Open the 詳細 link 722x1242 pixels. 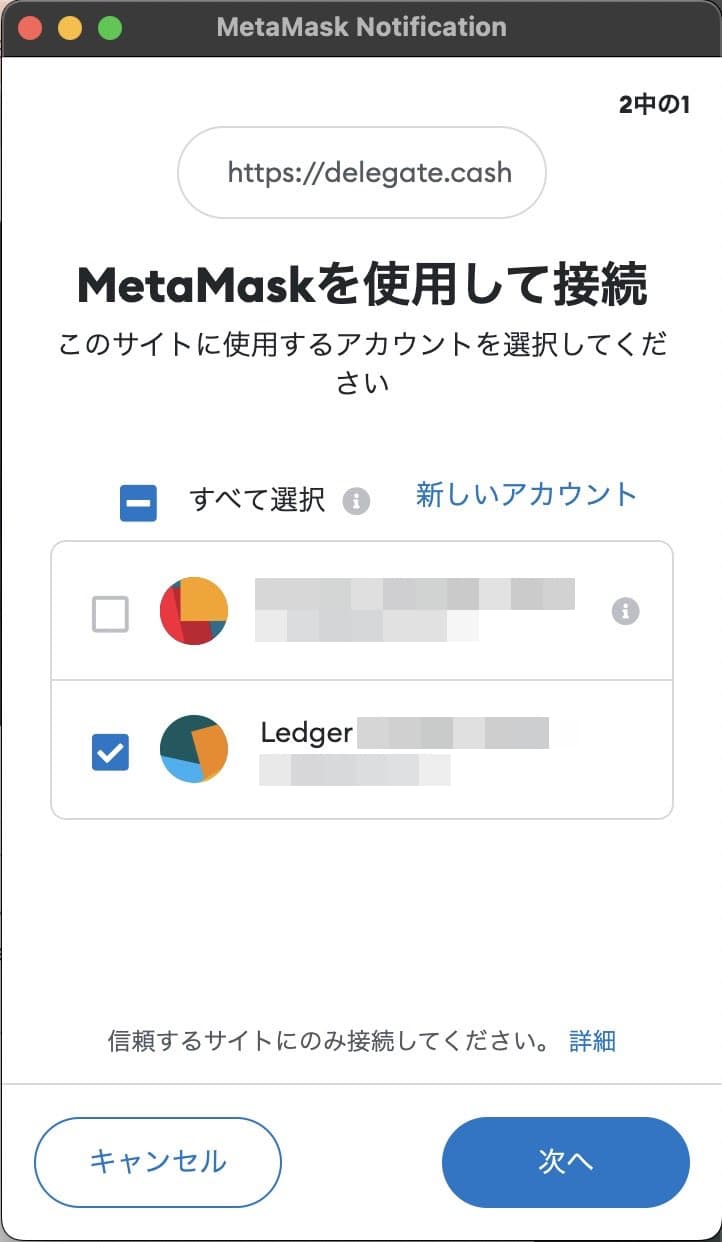(593, 1041)
